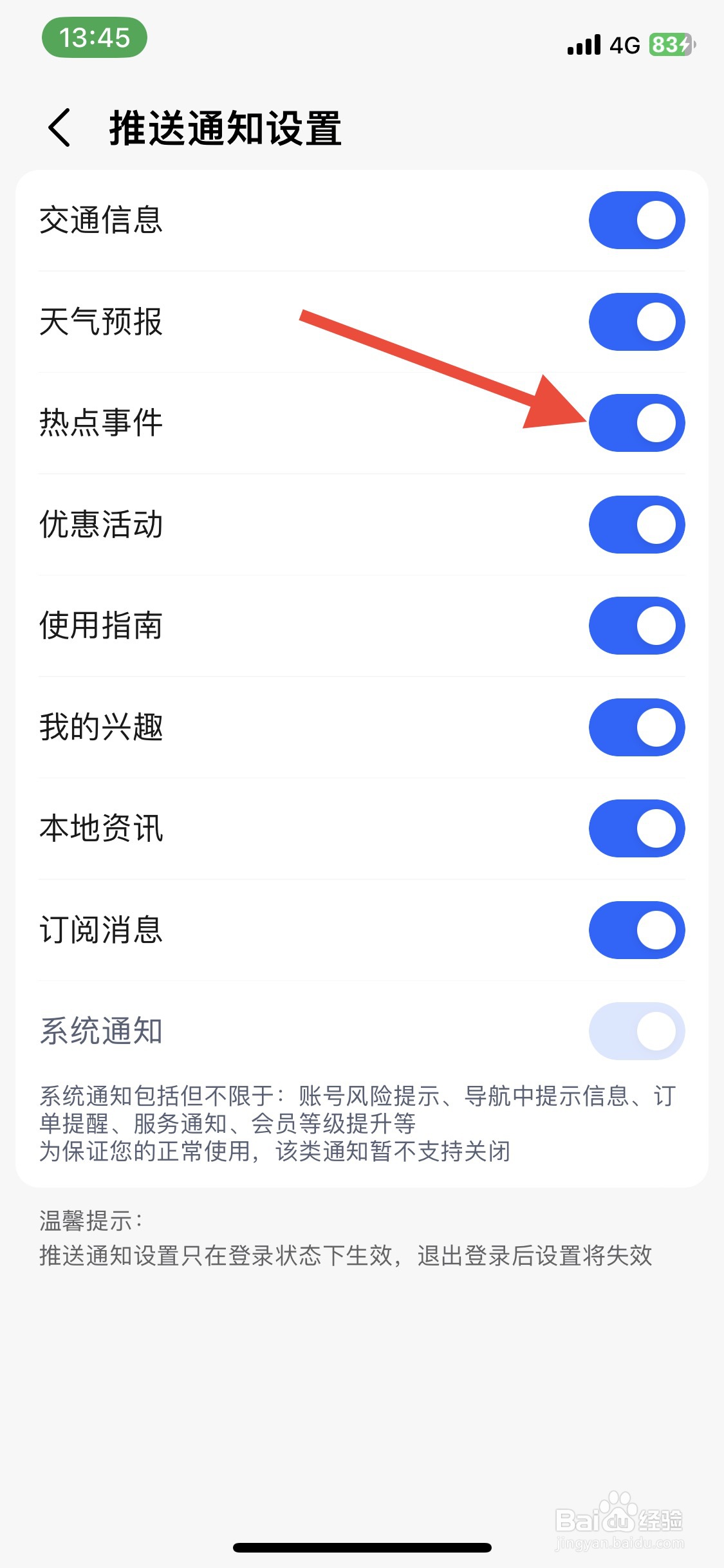Tap the 热点事件 label text
Viewport: 724px width, 1568px height.
coord(101,423)
